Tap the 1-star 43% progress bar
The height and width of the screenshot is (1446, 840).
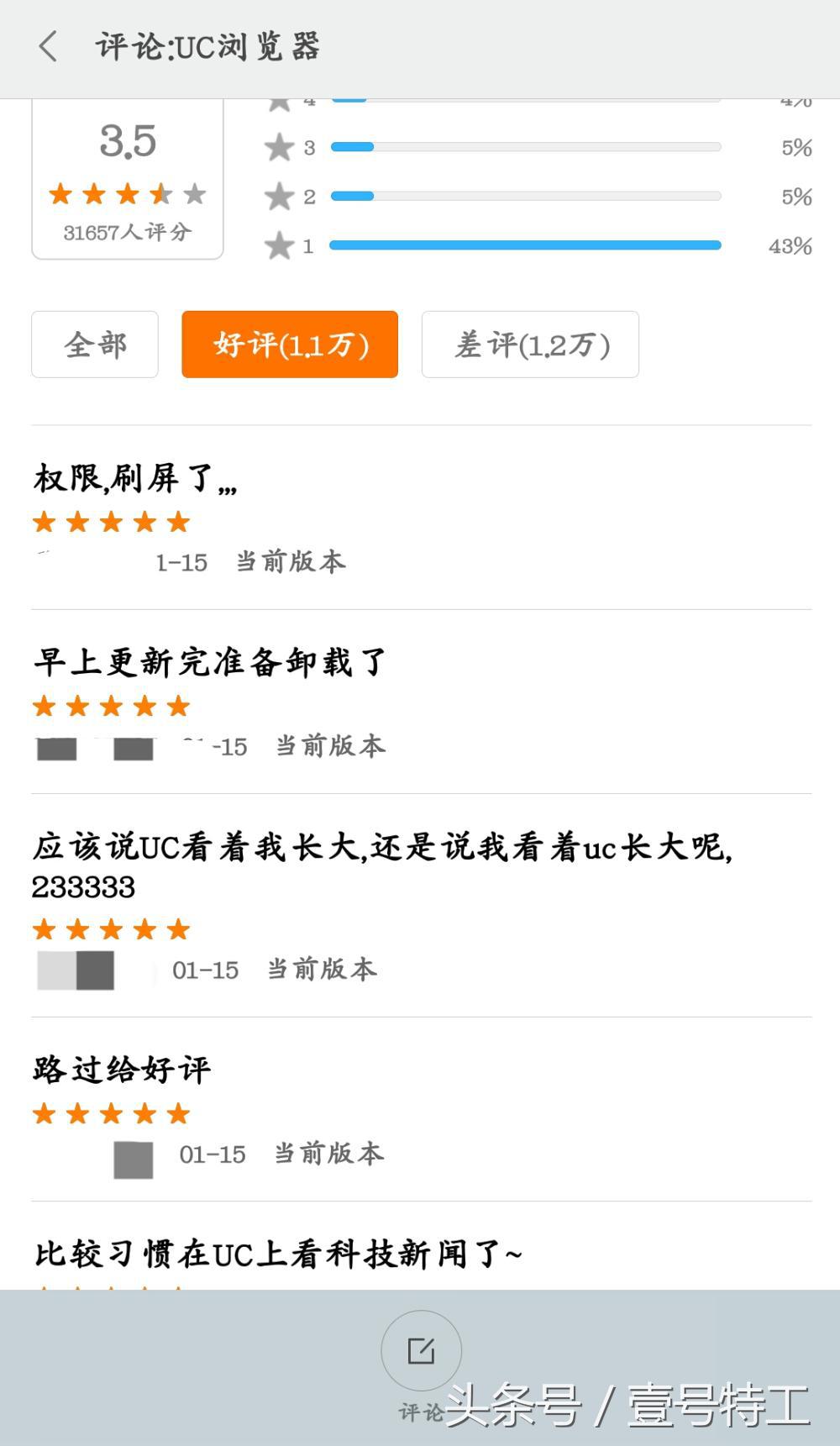click(x=526, y=245)
